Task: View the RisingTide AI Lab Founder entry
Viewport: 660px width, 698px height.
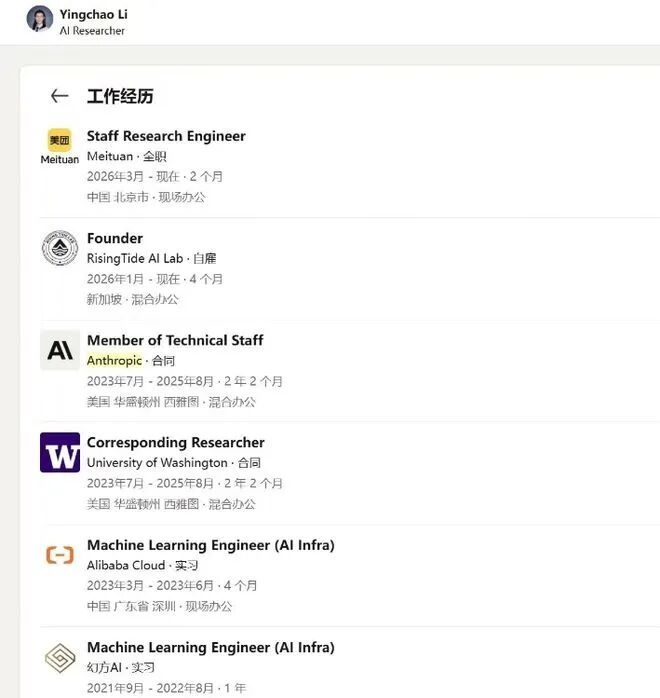Action: (115, 238)
